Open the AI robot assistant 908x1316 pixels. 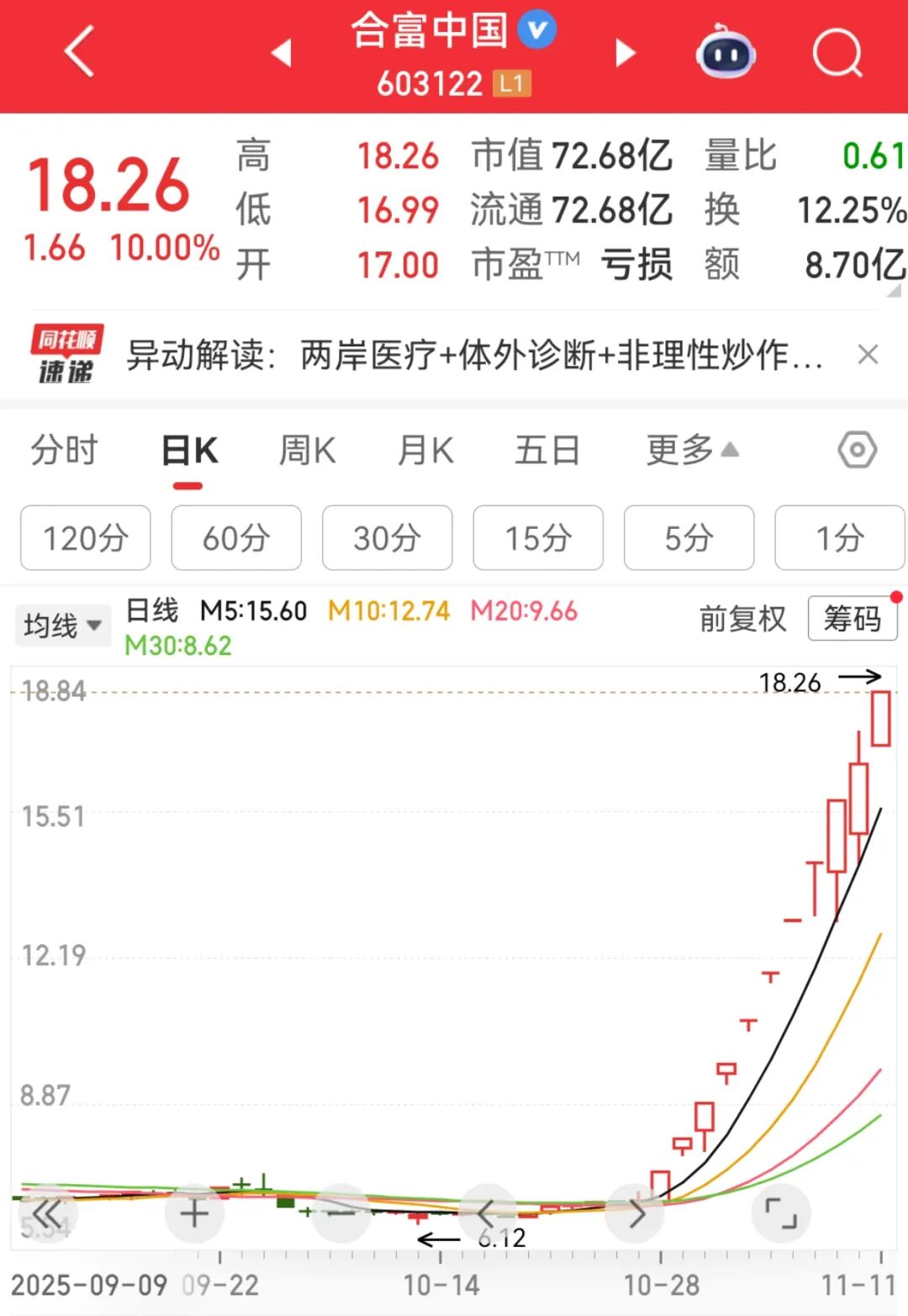click(x=726, y=53)
